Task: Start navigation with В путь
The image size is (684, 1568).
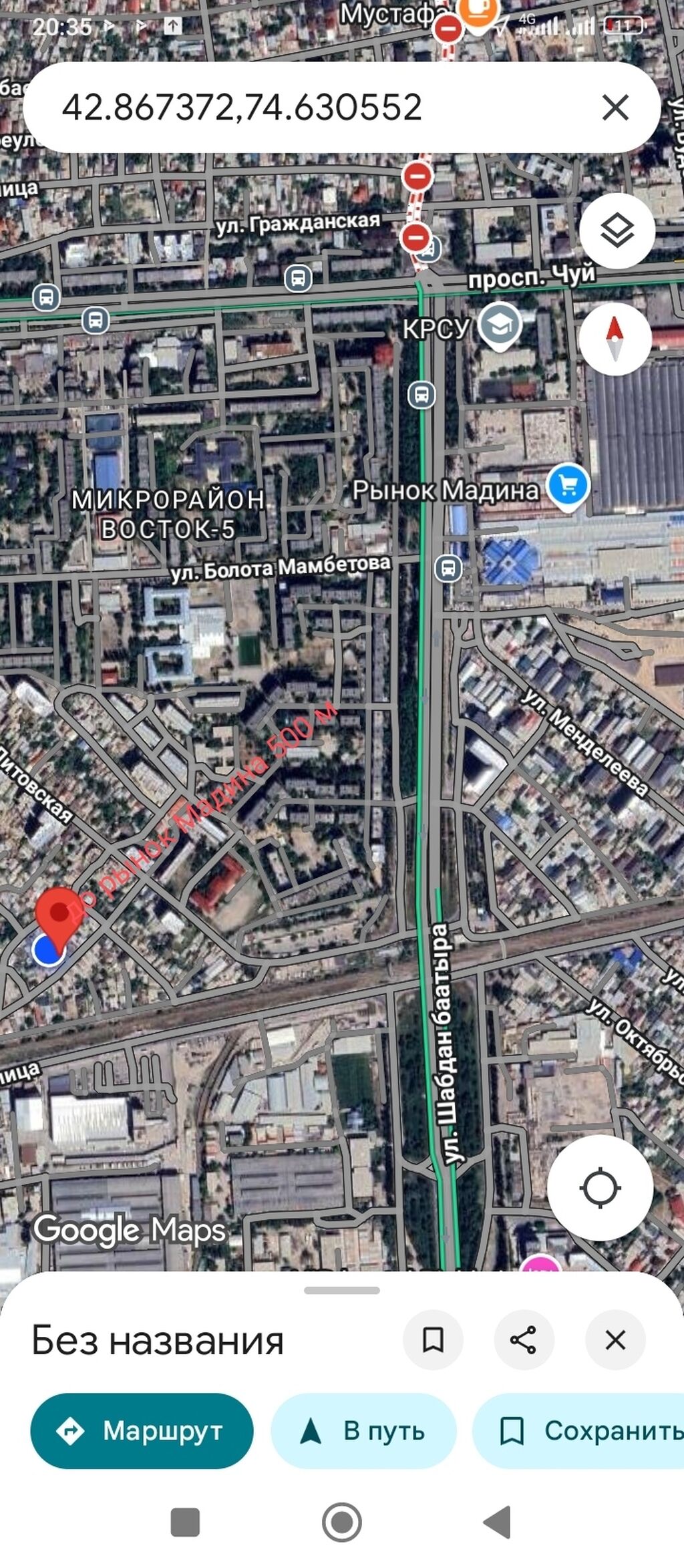Action: pos(363,1431)
